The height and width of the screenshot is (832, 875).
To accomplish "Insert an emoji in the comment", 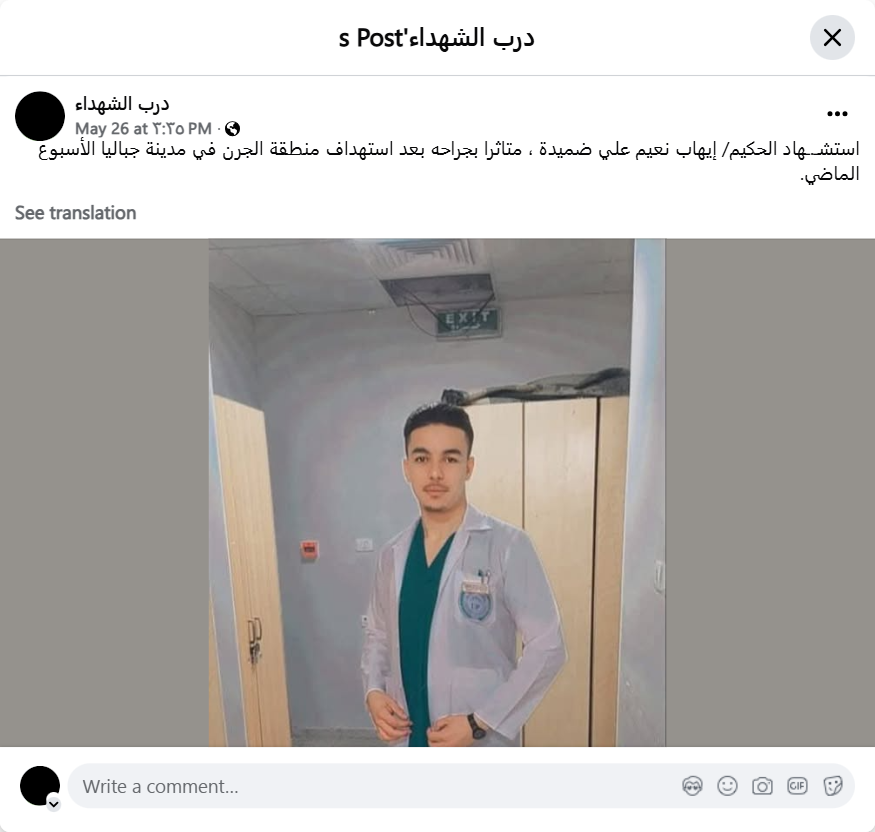I will coord(727,786).
